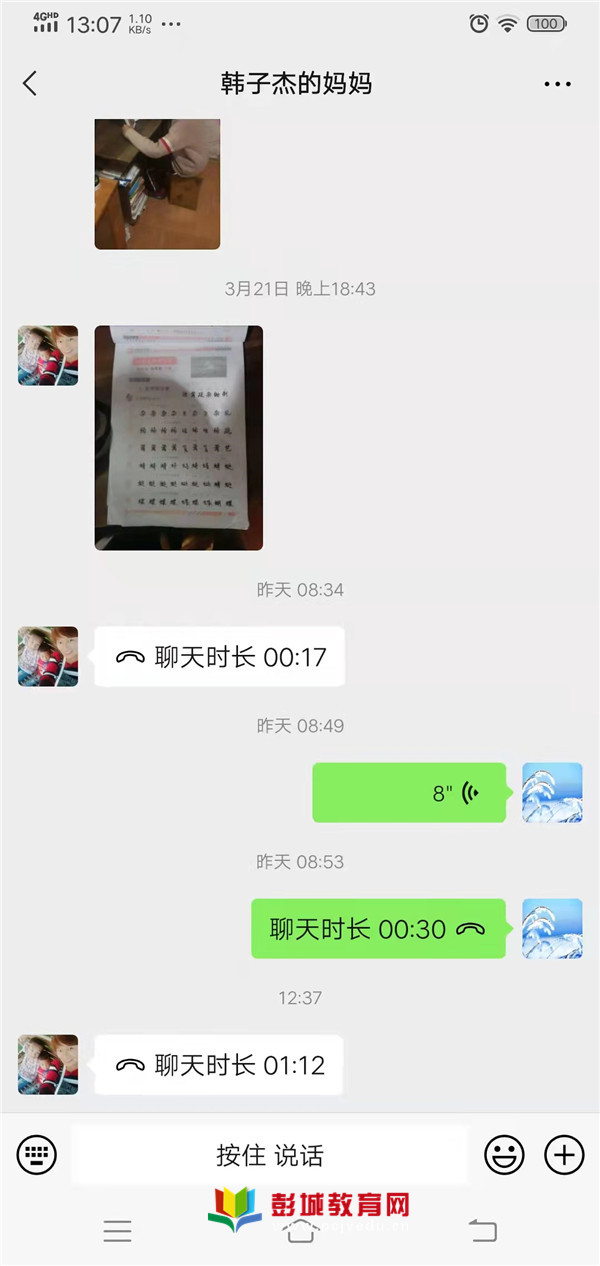Screen dimensions: 600x1266
Task: Tap the 按住 说话 voice button
Action: pyautogui.click(x=269, y=1156)
